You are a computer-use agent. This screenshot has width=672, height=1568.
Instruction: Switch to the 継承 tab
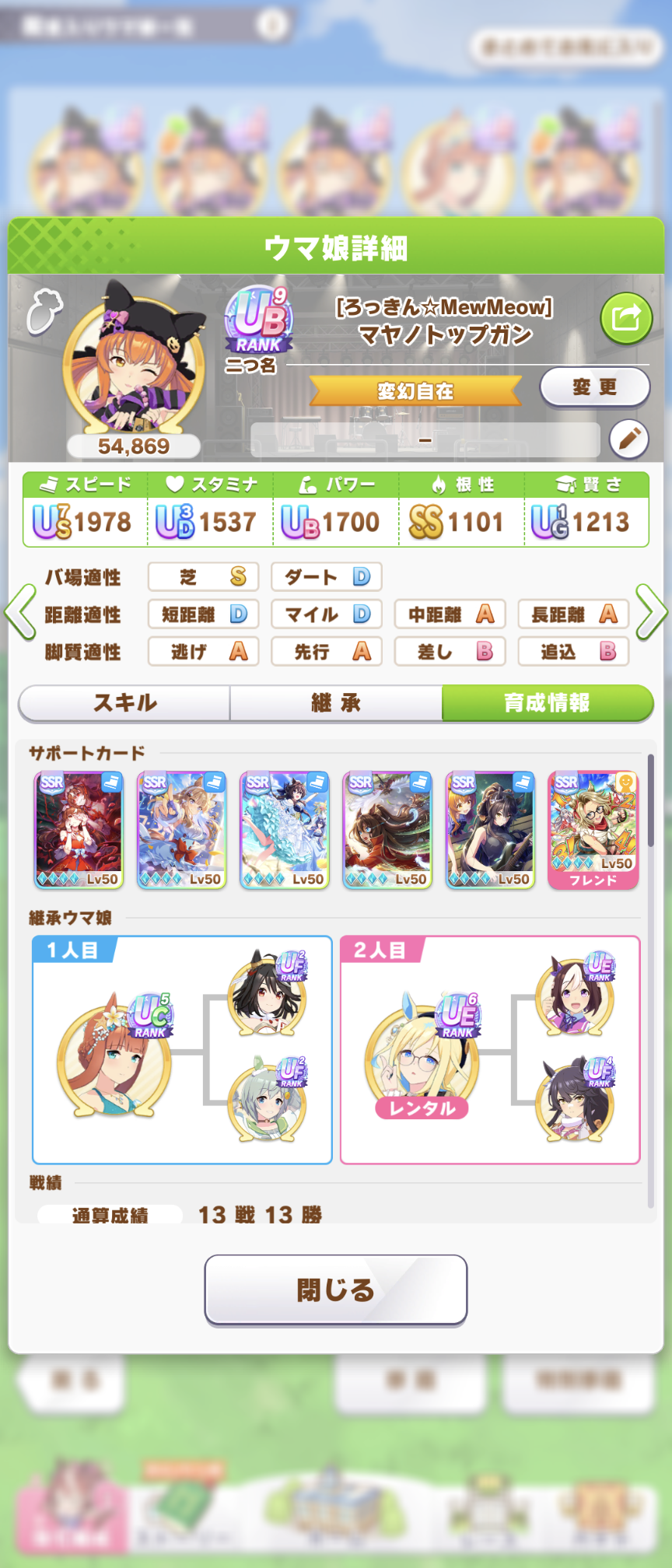click(x=336, y=703)
